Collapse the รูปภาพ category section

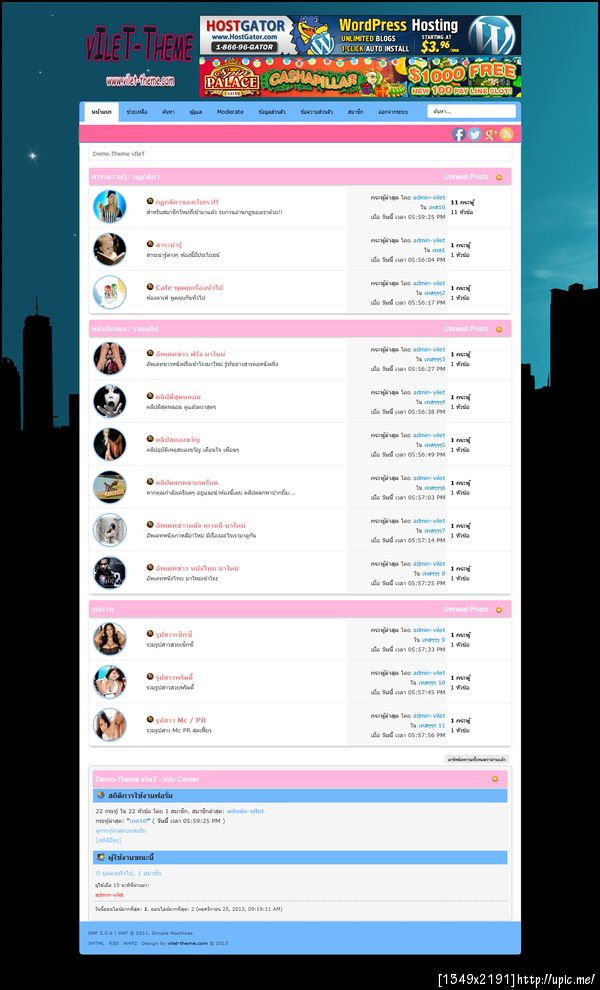point(500,609)
